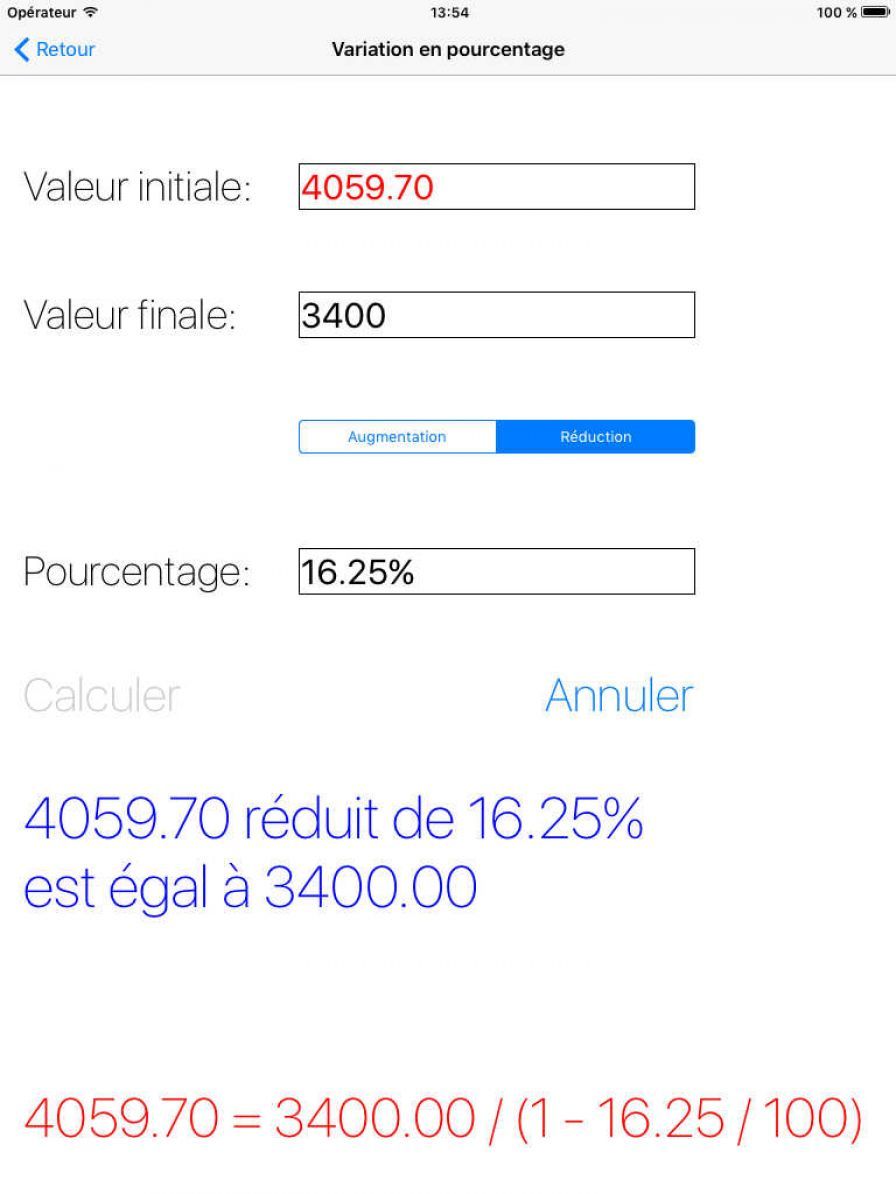Tap the 'Variation en pourcentage' title
The height and width of the screenshot is (1194, 896).
tap(448, 49)
